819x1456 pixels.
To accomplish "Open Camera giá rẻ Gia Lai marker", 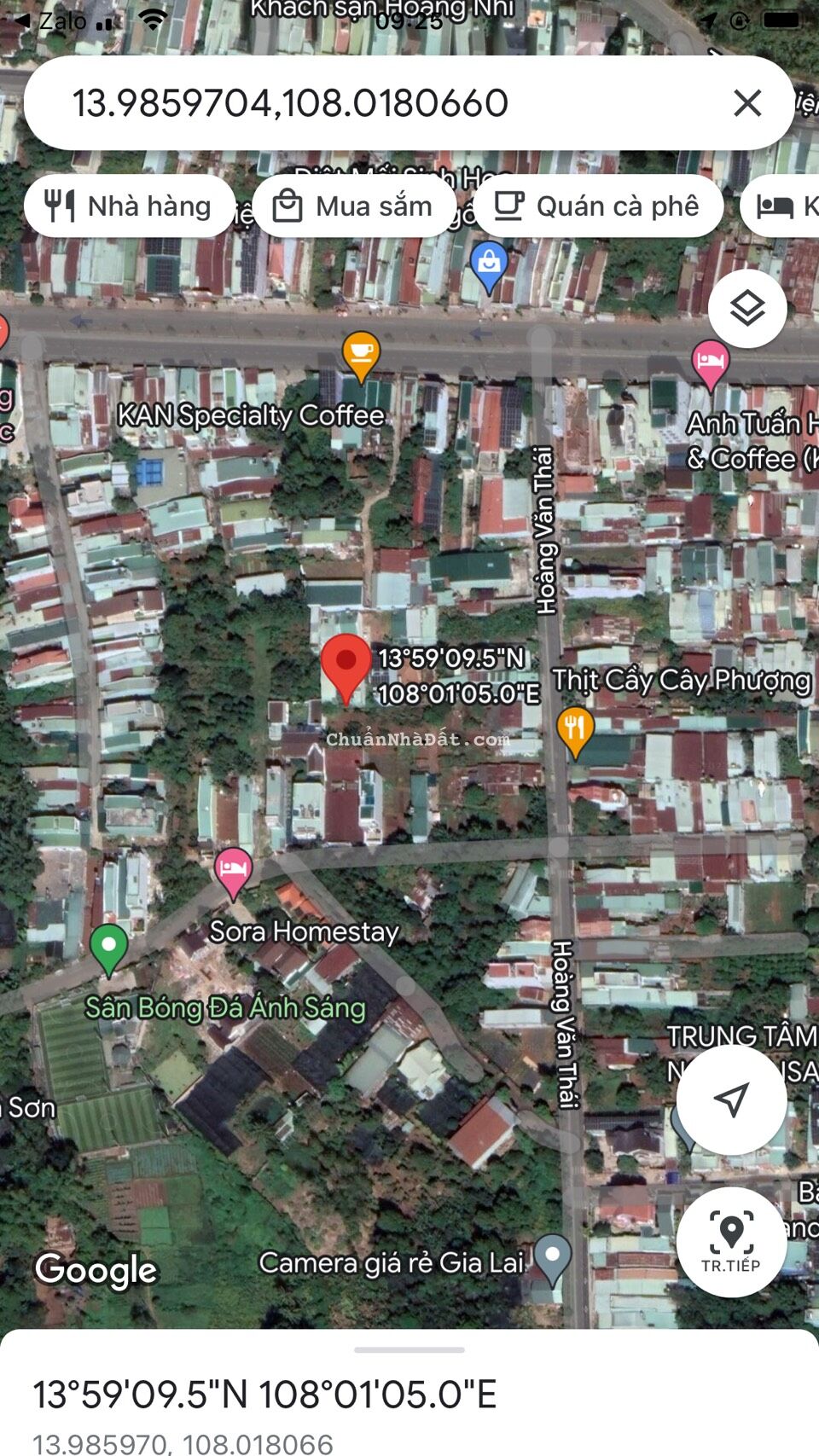I will click(x=552, y=1258).
